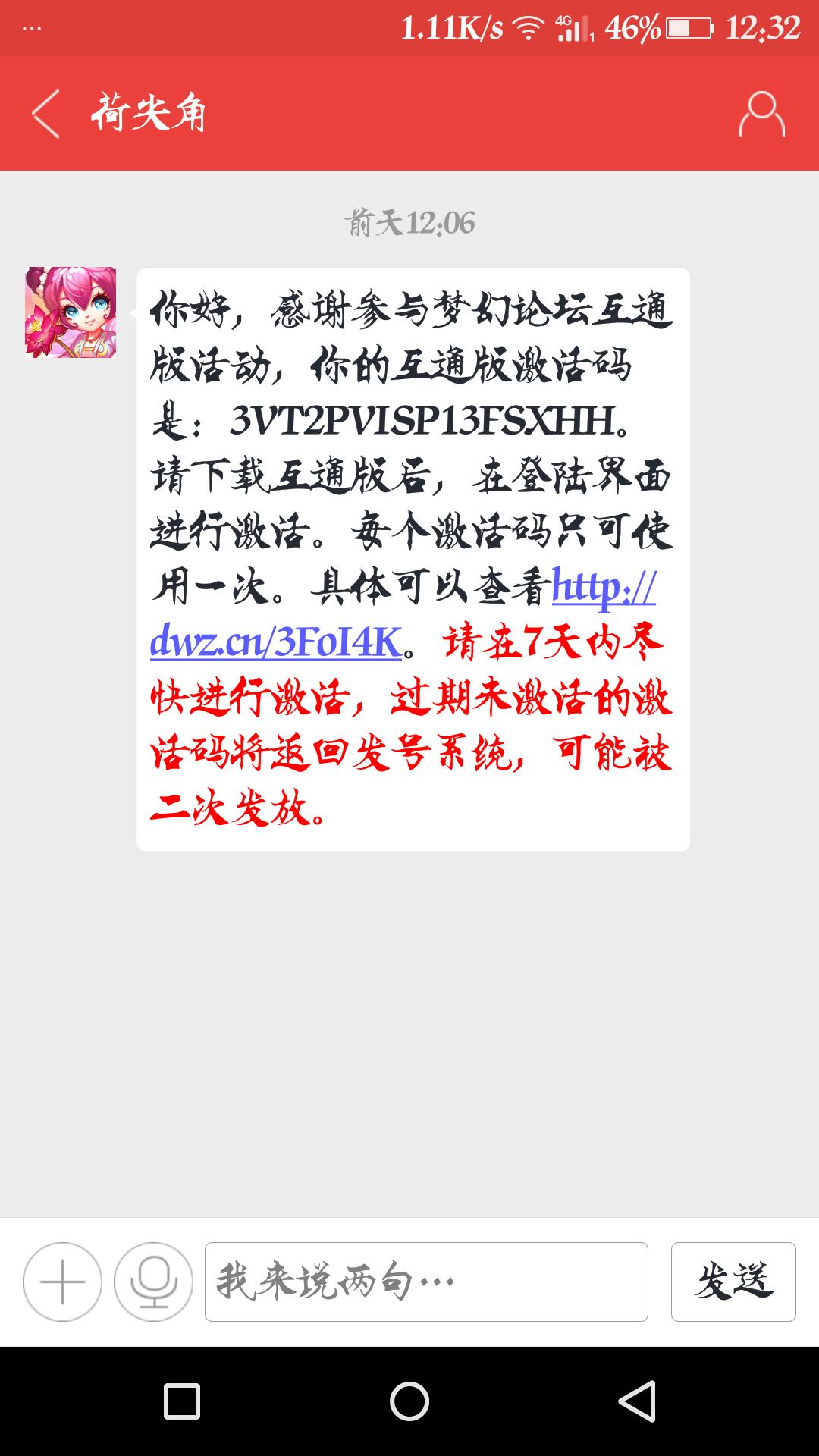
Task: Open the dwz.cn/3FoI4K link
Action: pyautogui.click(x=276, y=642)
